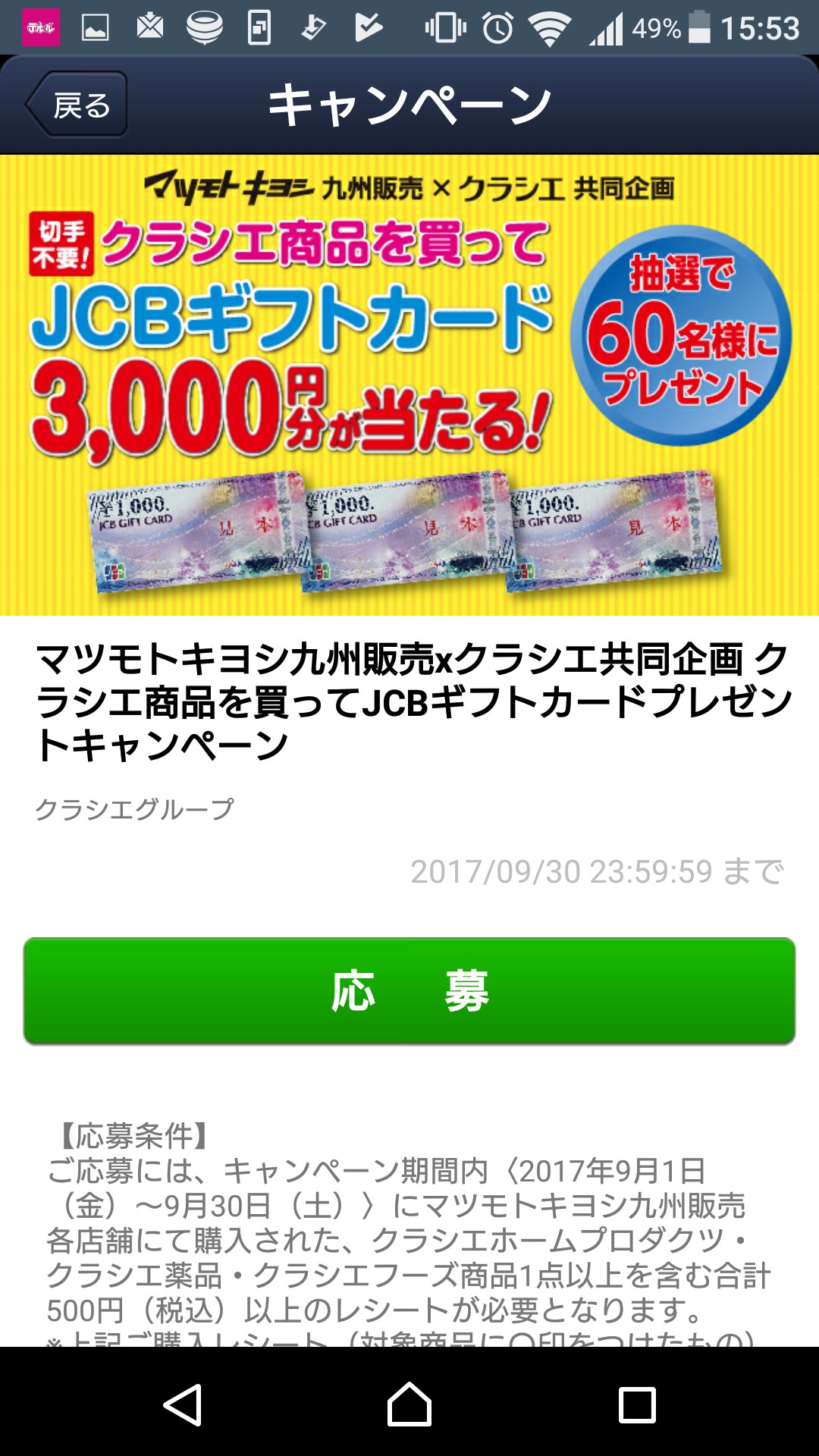Tap the green 応募 apply button

[409, 991]
